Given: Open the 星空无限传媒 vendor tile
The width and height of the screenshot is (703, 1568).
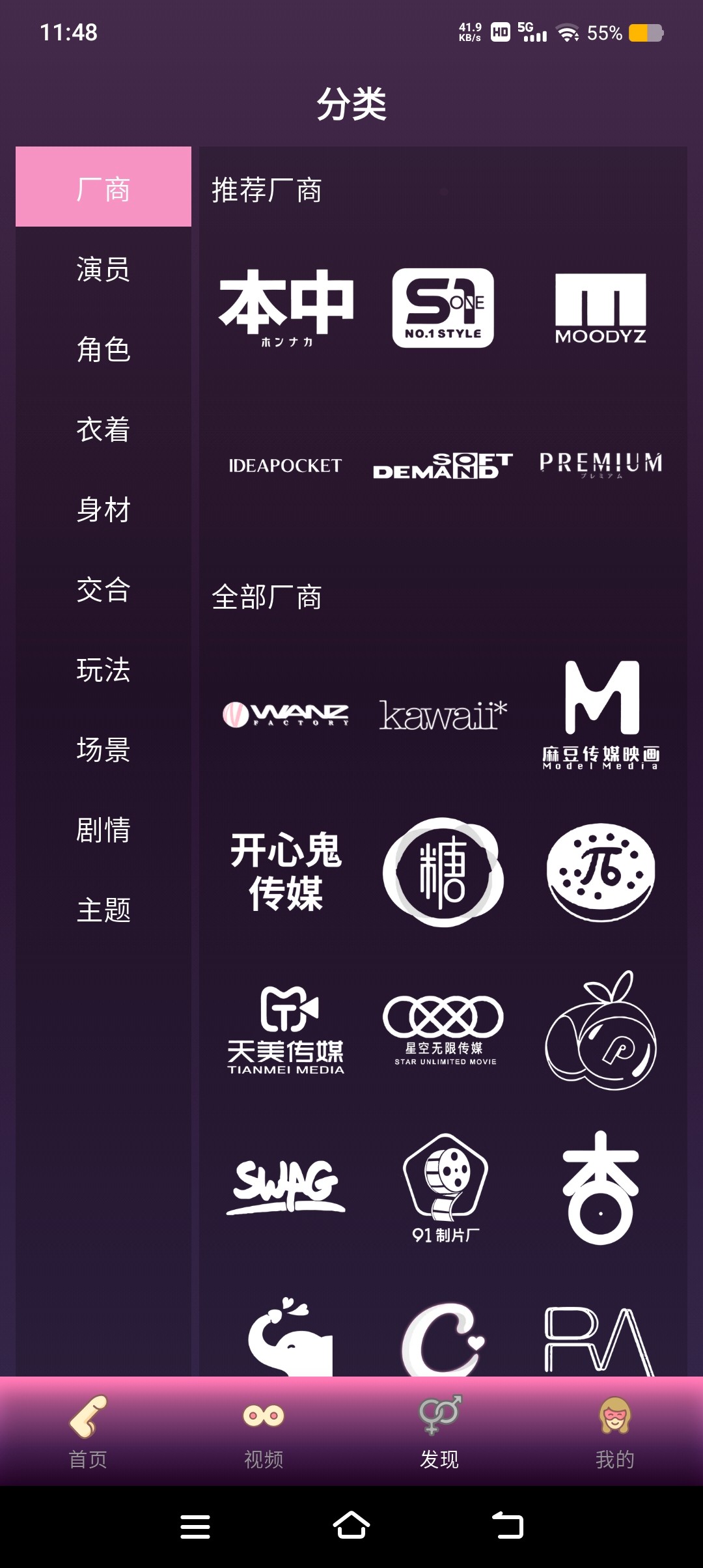Looking at the screenshot, I should coord(443,1030).
